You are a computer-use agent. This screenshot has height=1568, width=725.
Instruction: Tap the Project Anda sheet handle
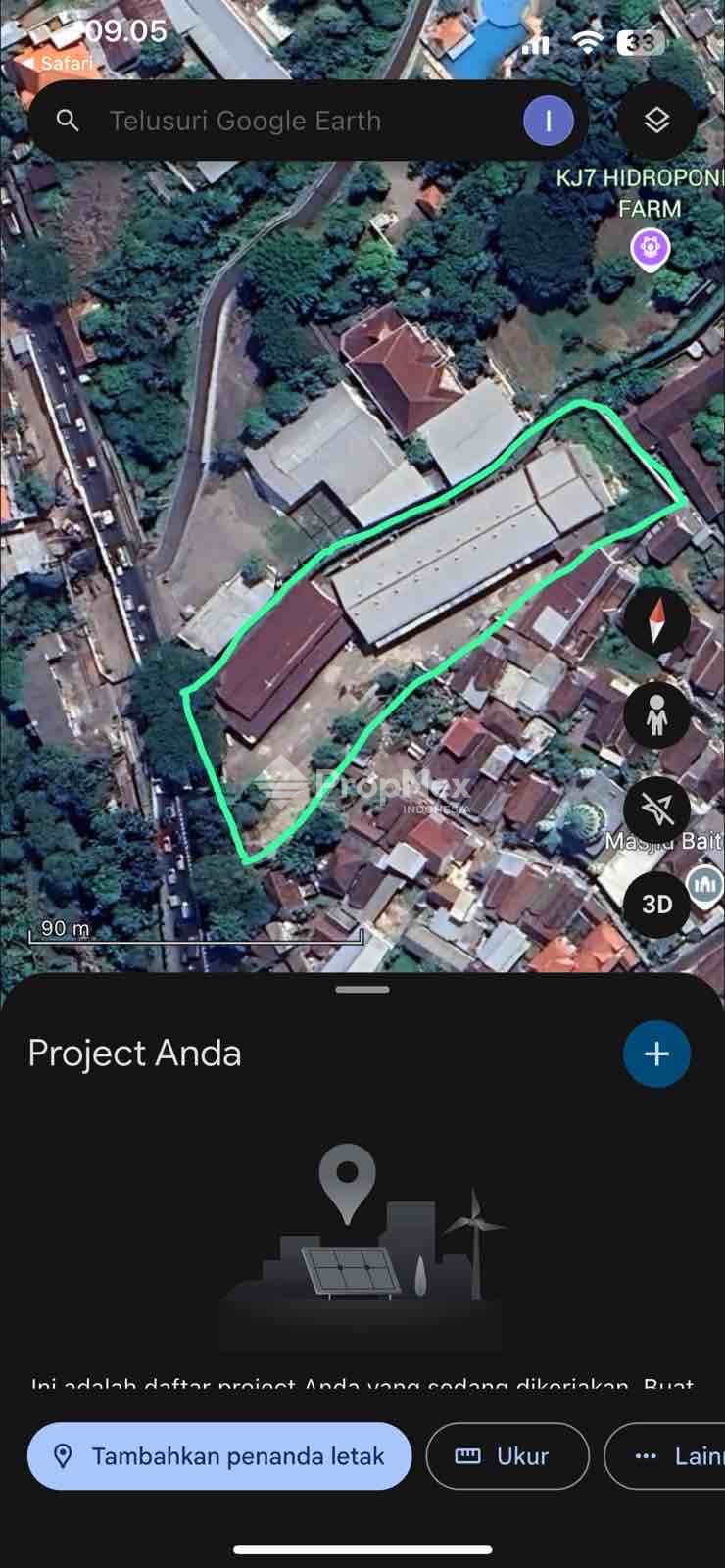(x=362, y=990)
